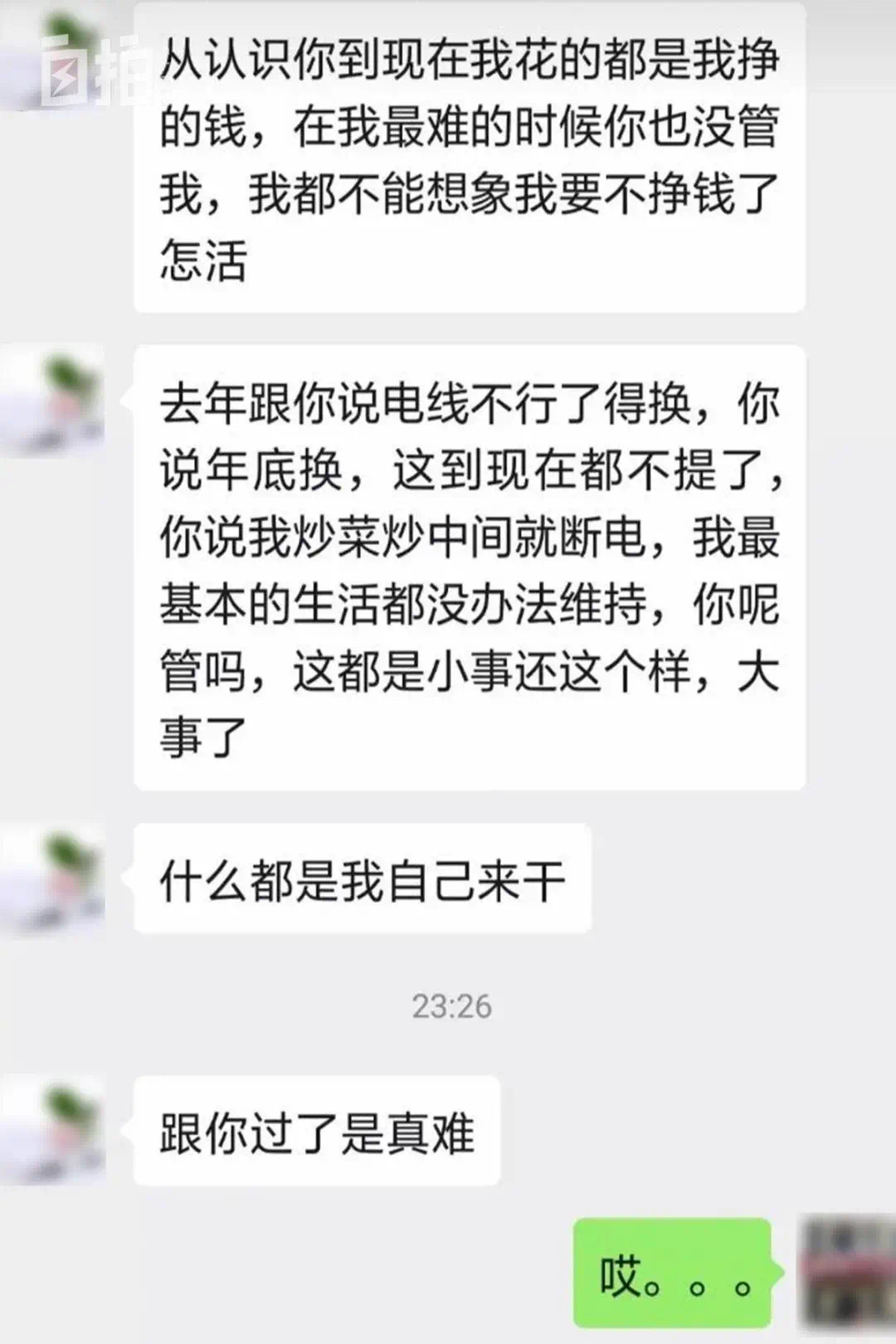Tap contact avatar beside the '去年跟你说电线不行了' message
Screen dimensions: 896x1344
coord(54,401)
